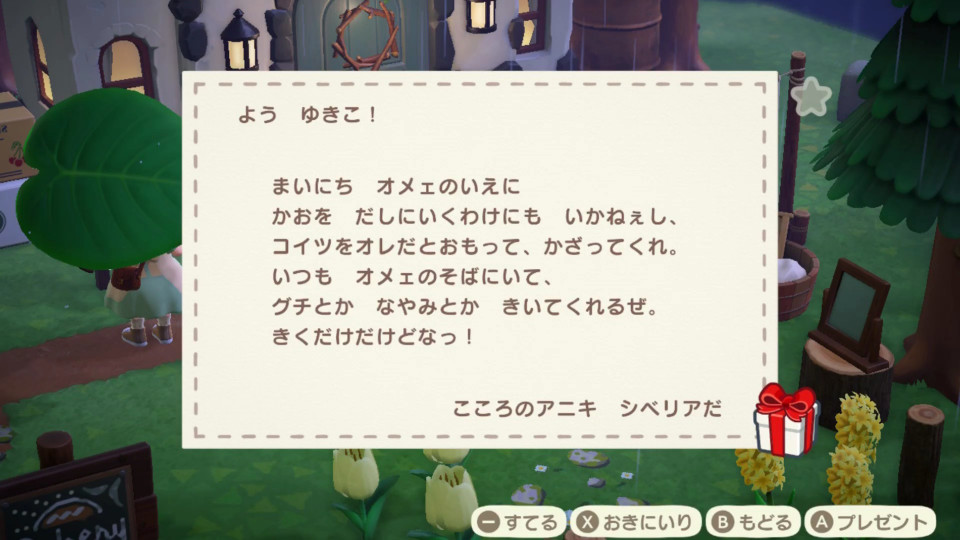Go back with the もどる button
Image resolution: width=960 pixels, height=540 pixels.
tap(754, 521)
